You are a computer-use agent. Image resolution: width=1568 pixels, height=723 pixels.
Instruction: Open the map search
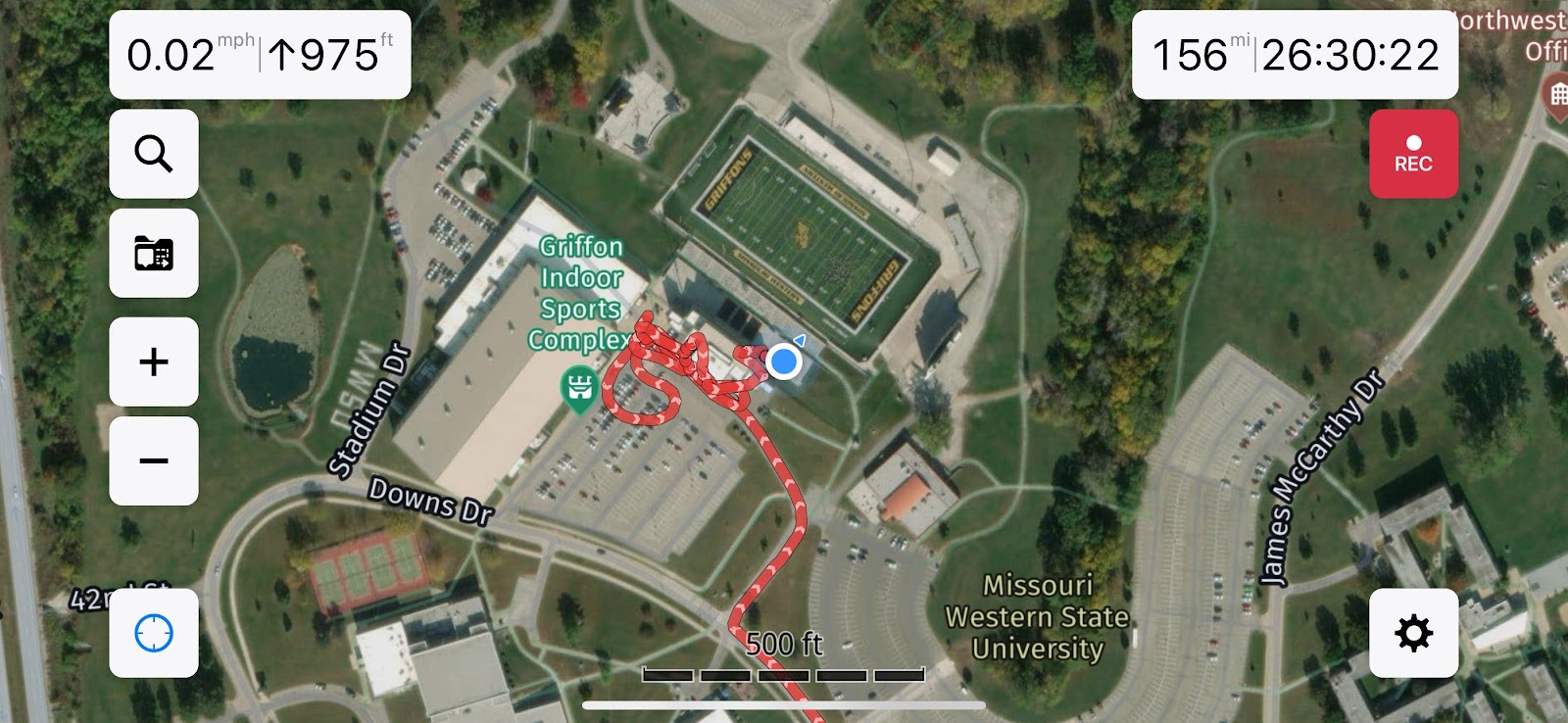(x=154, y=154)
